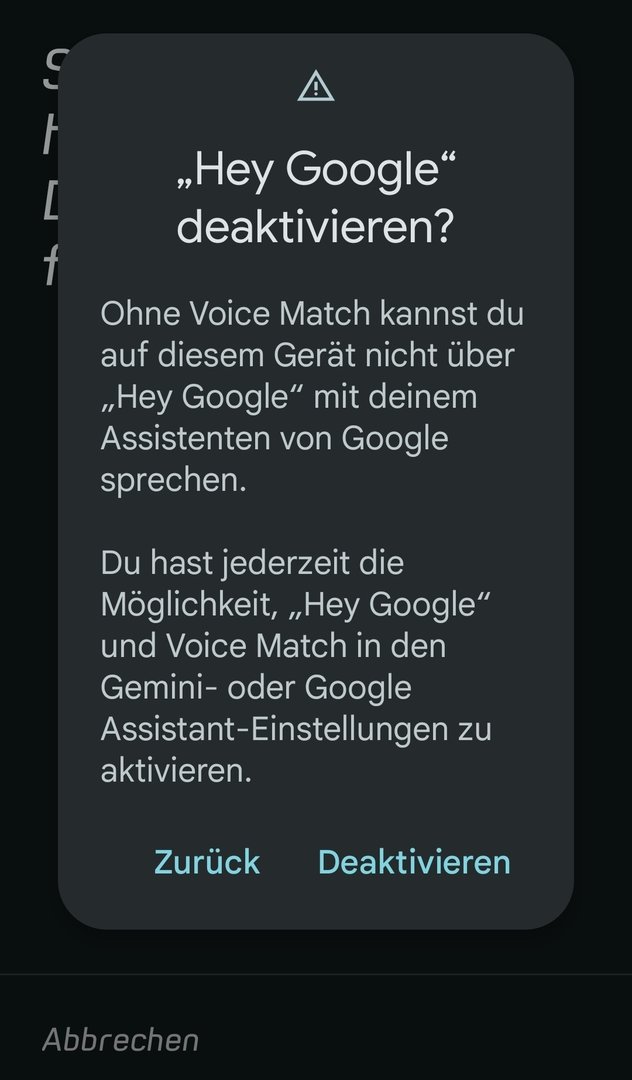This screenshot has width=632, height=1080.
Task: Confirm with the Deaktivieren button
Action: click(414, 862)
